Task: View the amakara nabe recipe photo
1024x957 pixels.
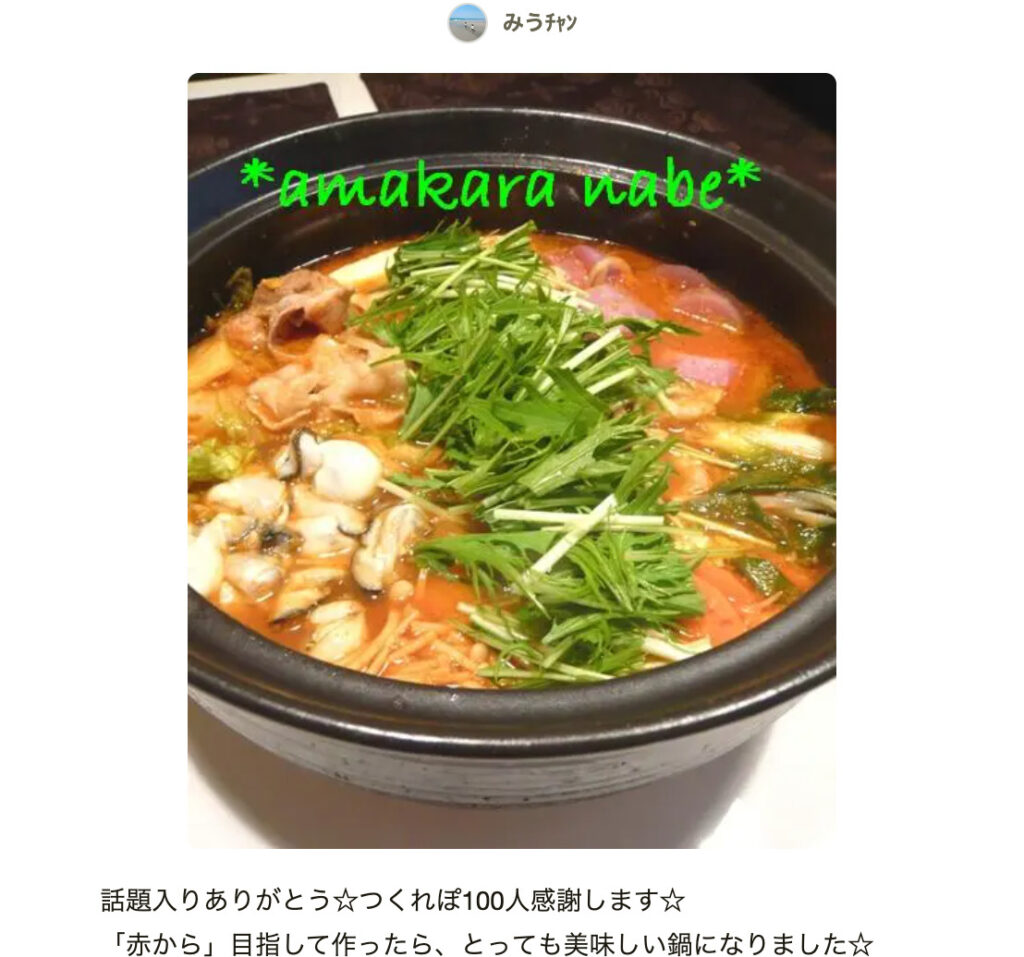Action: tap(511, 460)
